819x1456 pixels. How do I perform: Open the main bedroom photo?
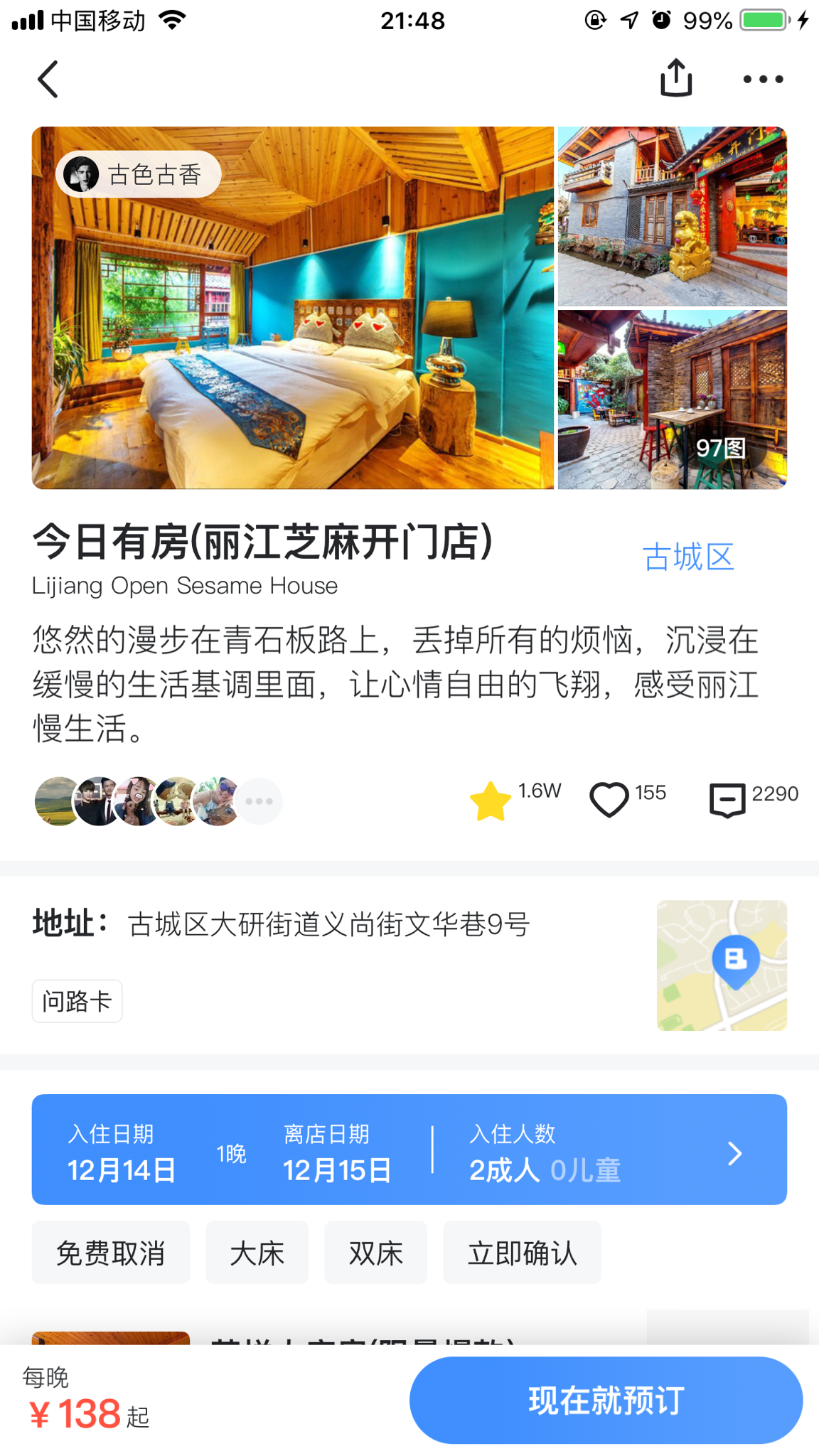tap(292, 308)
